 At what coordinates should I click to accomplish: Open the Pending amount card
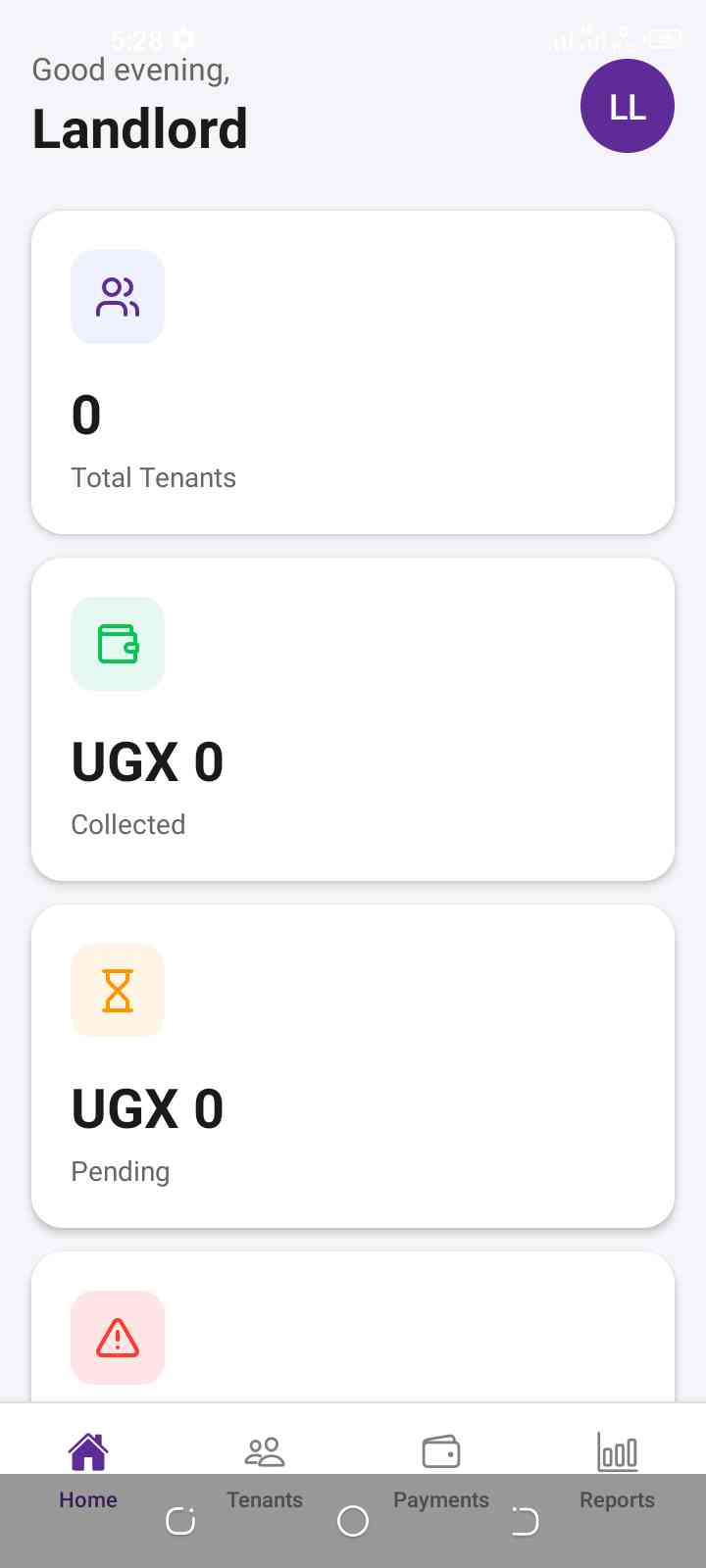click(353, 1066)
